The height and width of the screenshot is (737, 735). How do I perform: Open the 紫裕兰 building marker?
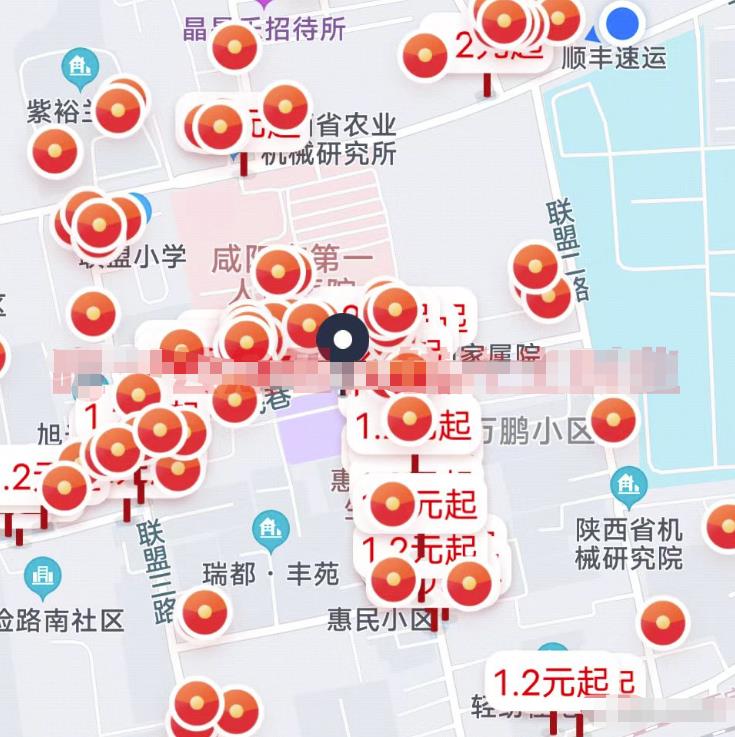tap(80, 68)
